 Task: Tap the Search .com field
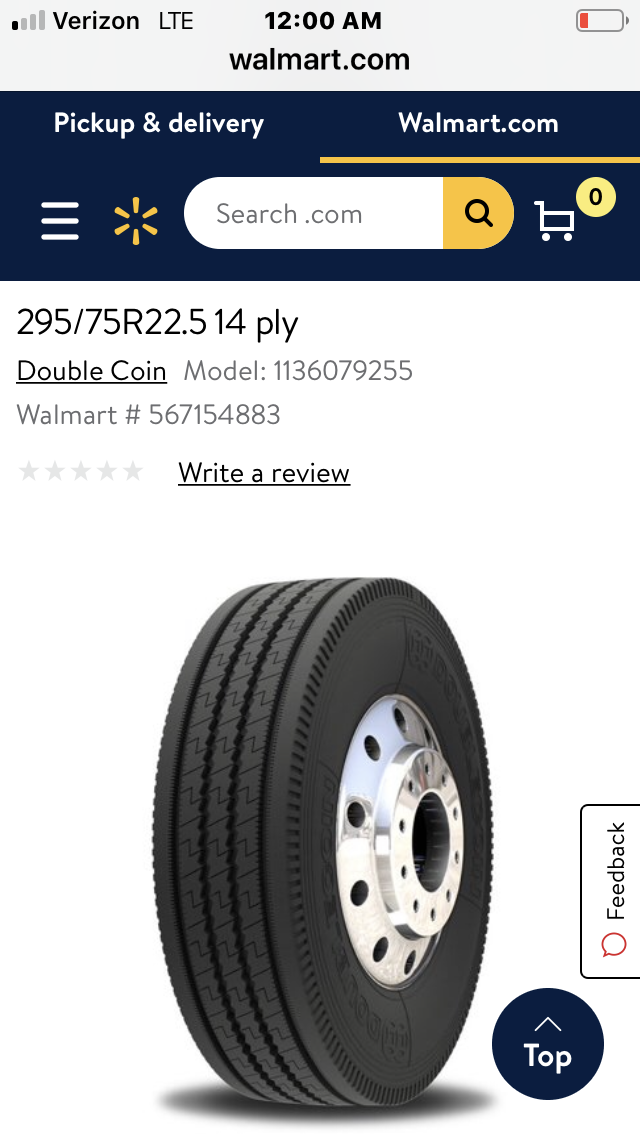click(x=314, y=214)
